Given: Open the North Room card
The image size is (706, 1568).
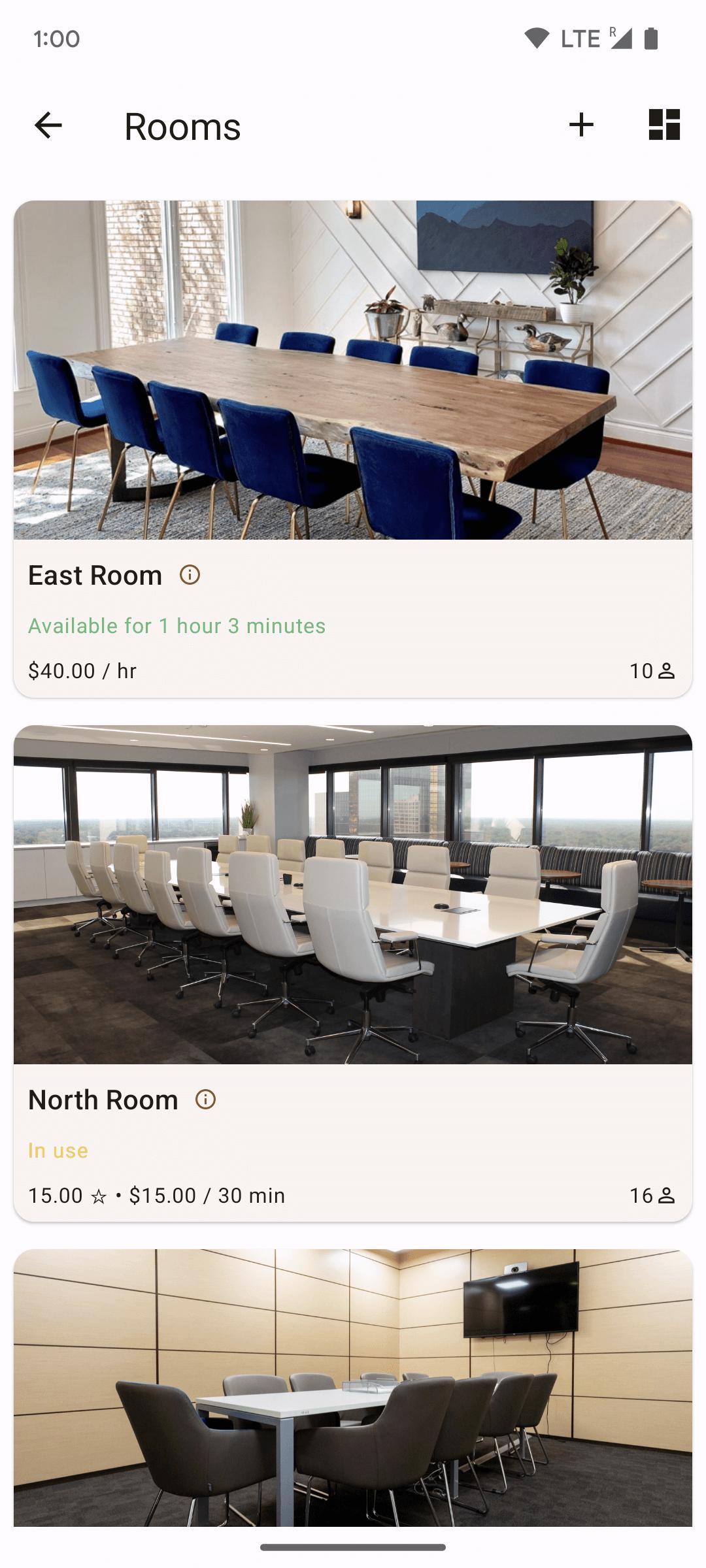Looking at the screenshot, I should (353, 973).
